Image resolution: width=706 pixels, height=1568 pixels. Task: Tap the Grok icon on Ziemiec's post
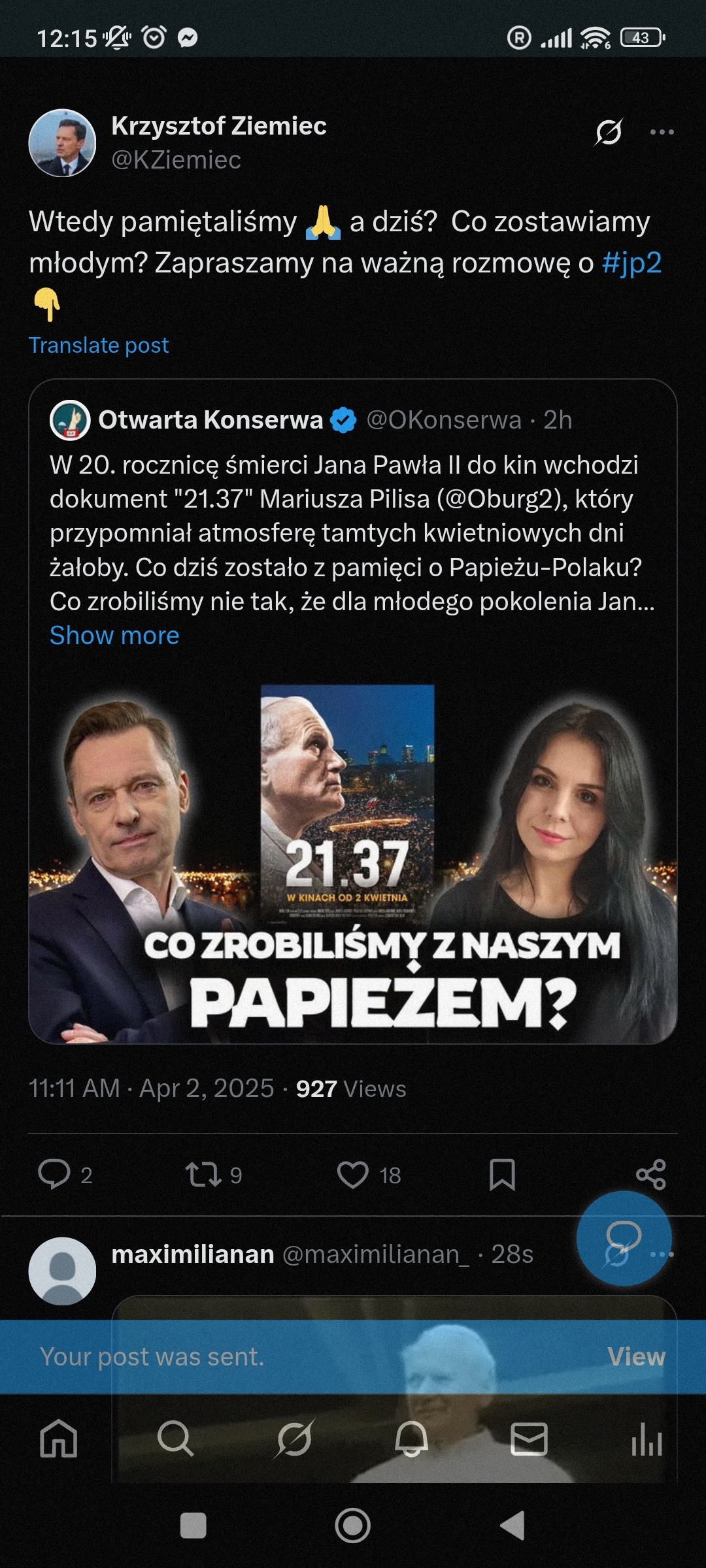[x=608, y=132]
